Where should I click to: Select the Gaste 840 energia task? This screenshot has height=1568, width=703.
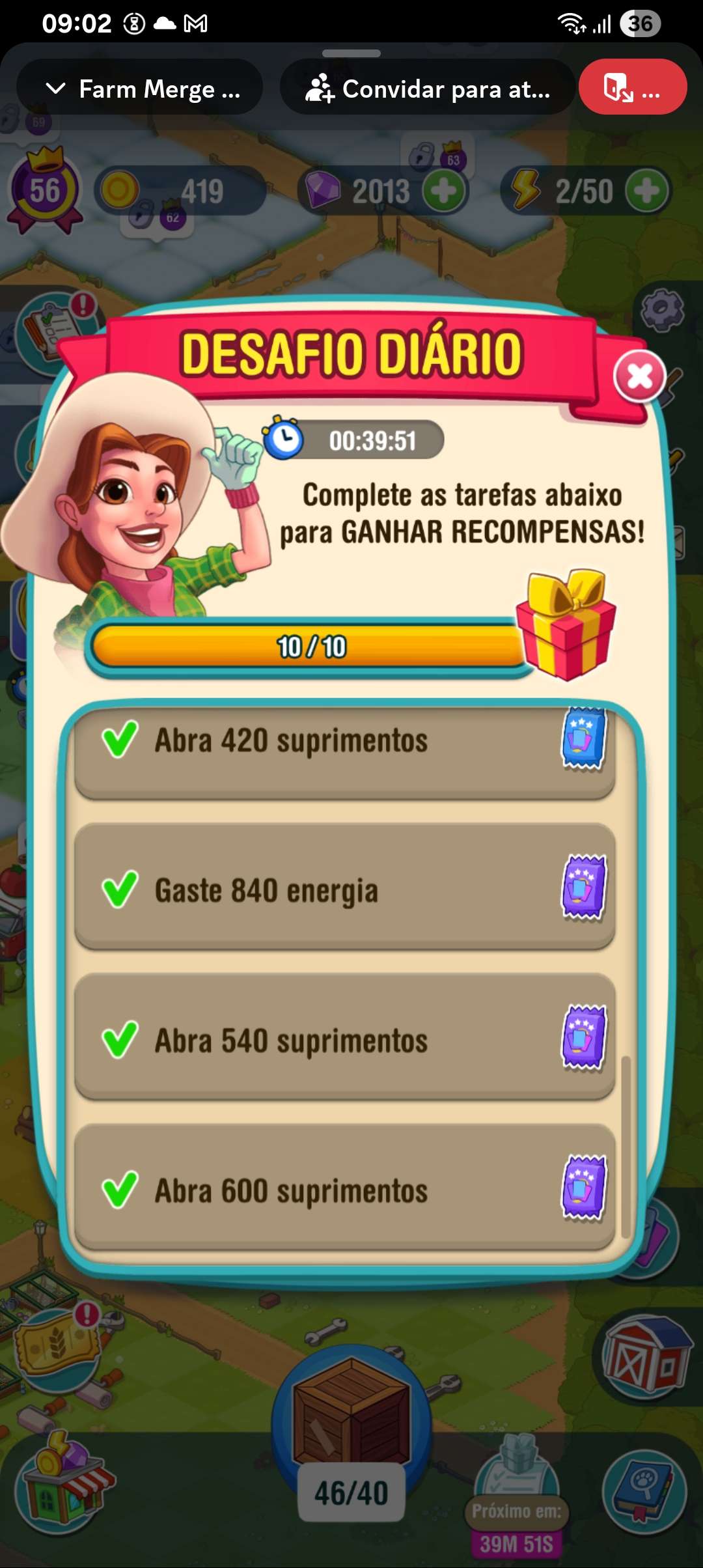pyautogui.click(x=345, y=889)
